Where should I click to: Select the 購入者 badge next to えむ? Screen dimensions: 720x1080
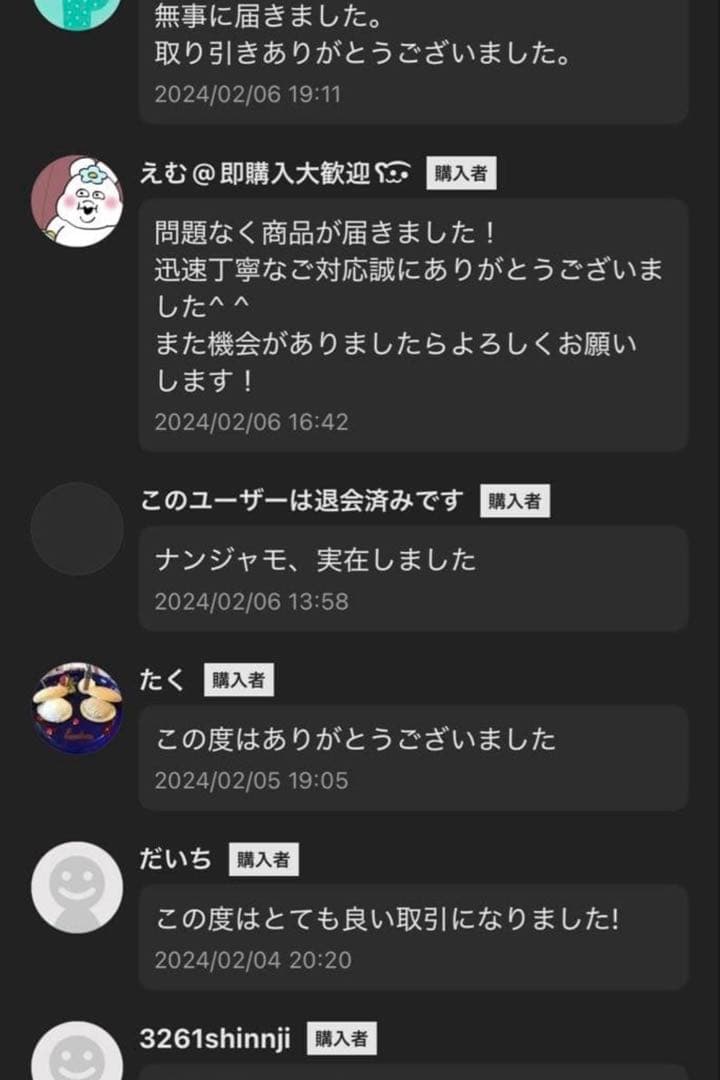tap(463, 173)
